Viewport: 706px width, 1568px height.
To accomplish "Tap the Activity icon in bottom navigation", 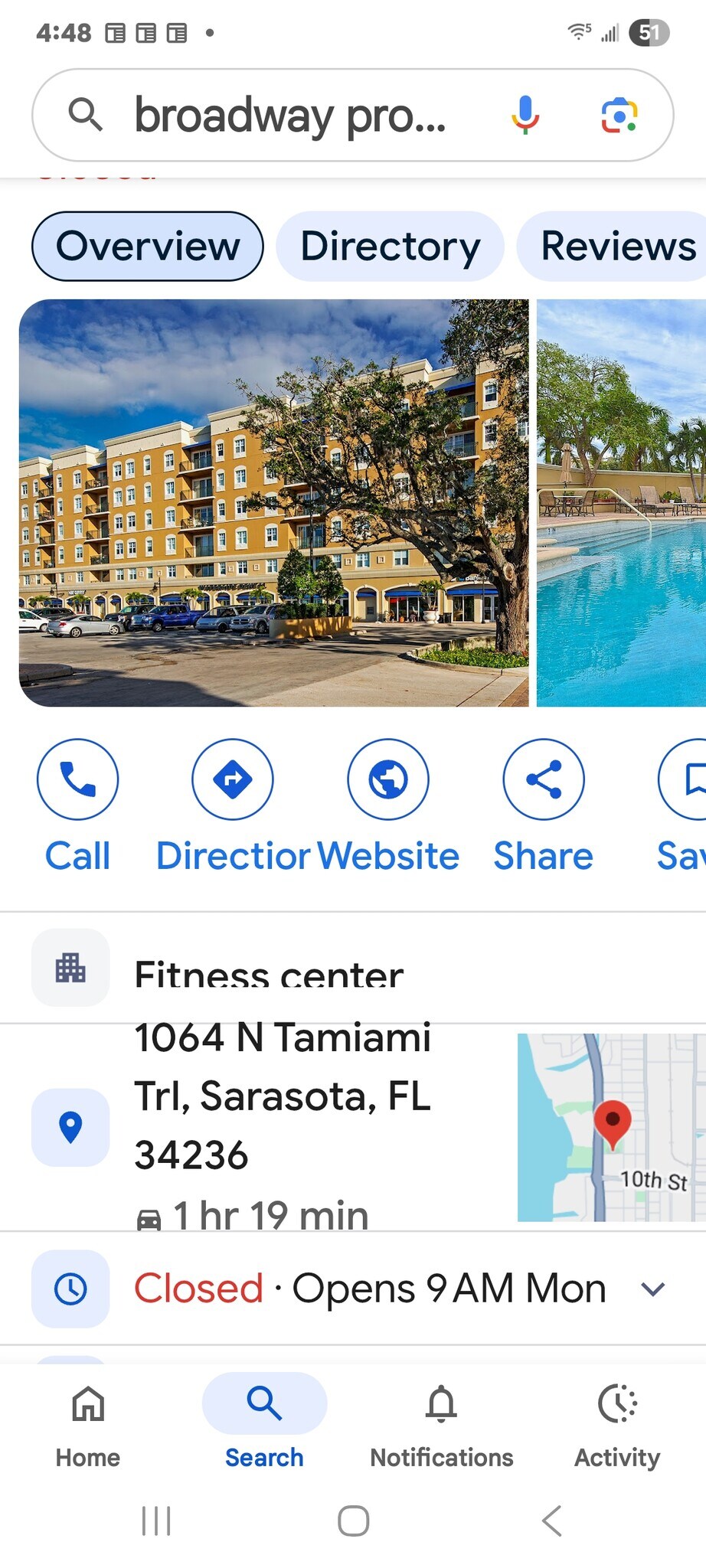I will coord(617,1424).
